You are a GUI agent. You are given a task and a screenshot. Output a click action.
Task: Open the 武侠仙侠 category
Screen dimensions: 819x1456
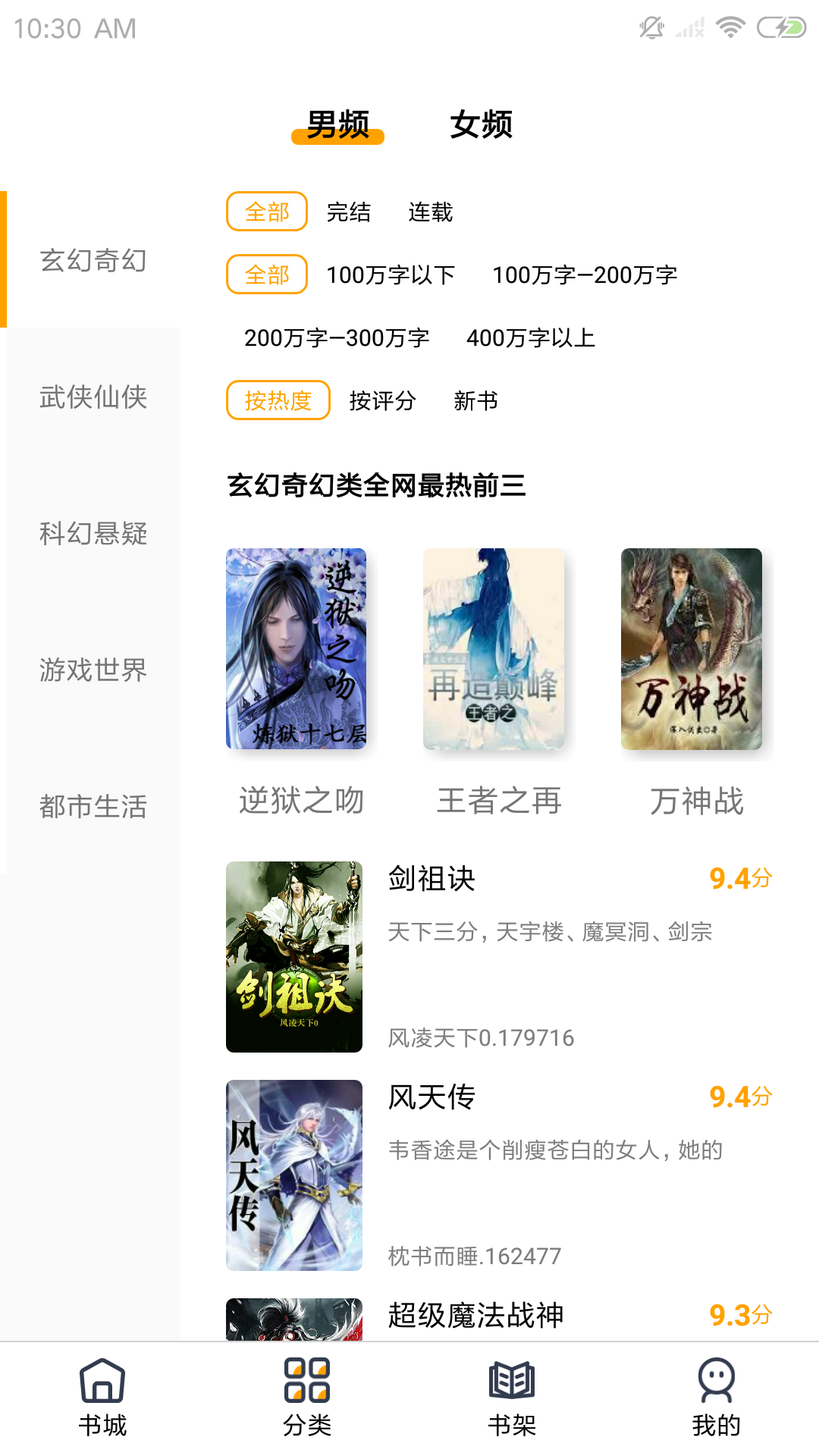(x=93, y=397)
